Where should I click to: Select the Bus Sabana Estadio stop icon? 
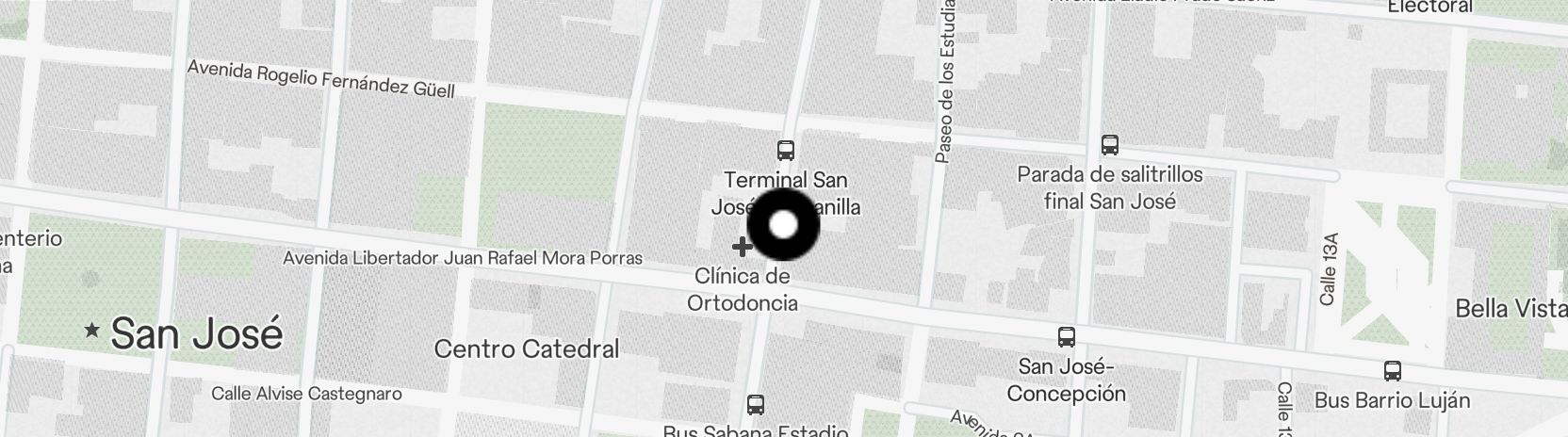tap(755, 405)
